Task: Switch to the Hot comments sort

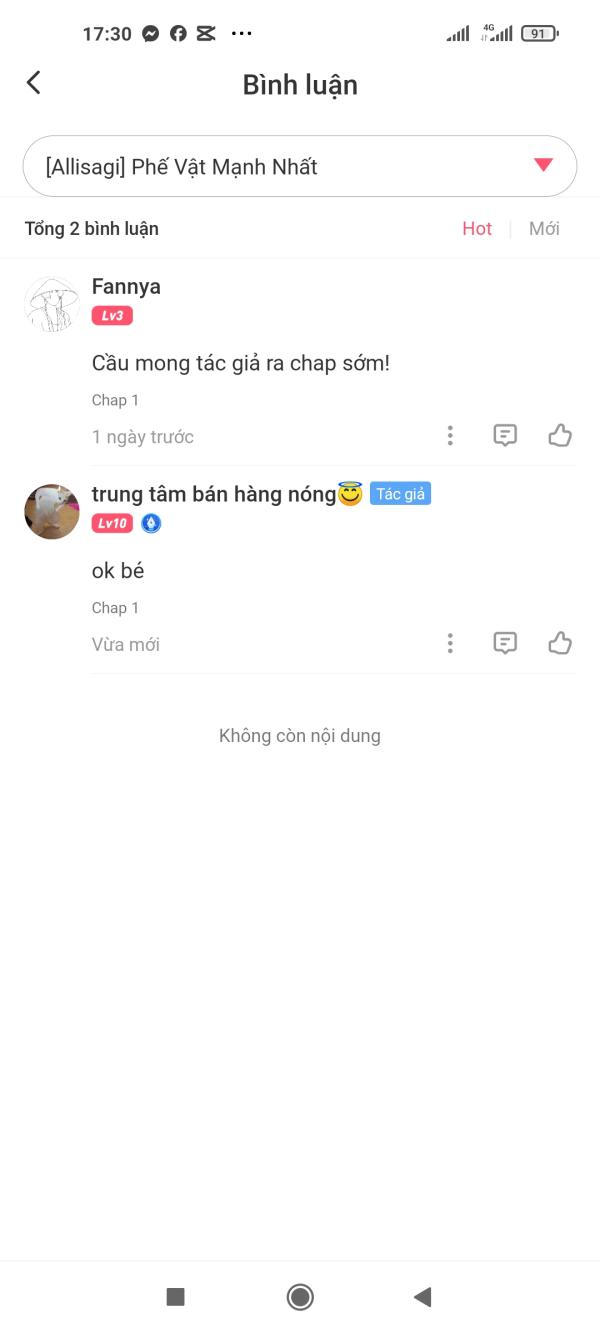Action: 476,229
